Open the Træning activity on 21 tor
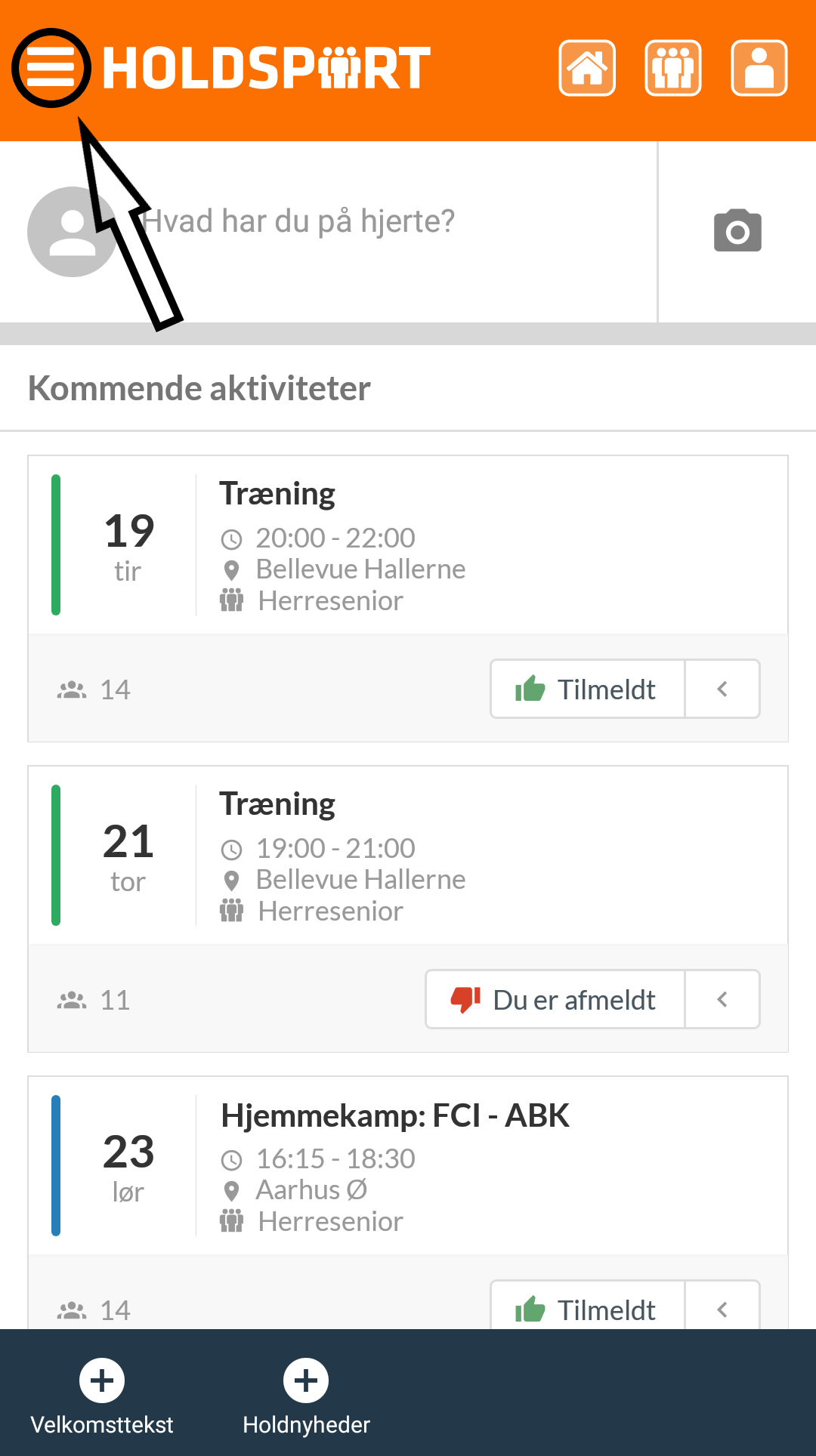Image resolution: width=816 pixels, height=1456 pixels. pos(408,855)
